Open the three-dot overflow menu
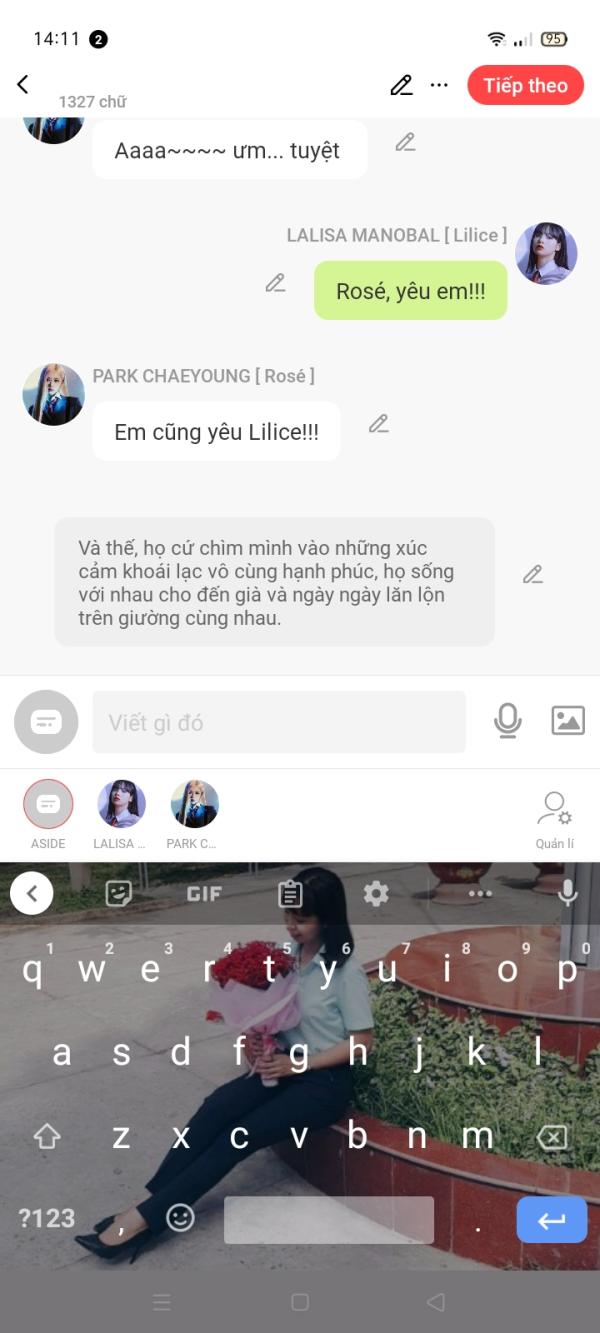Viewport: 600px width, 1333px height. [439, 85]
